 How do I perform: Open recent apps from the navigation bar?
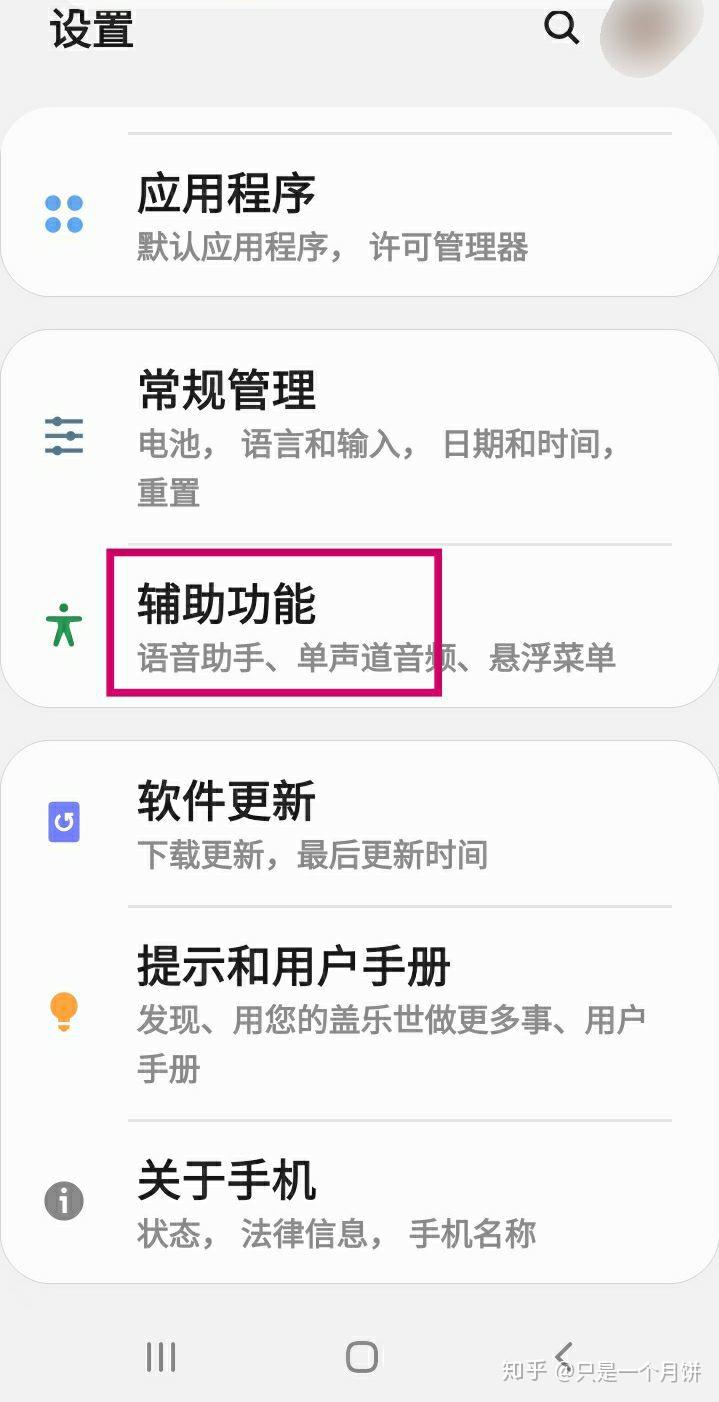pos(161,1356)
